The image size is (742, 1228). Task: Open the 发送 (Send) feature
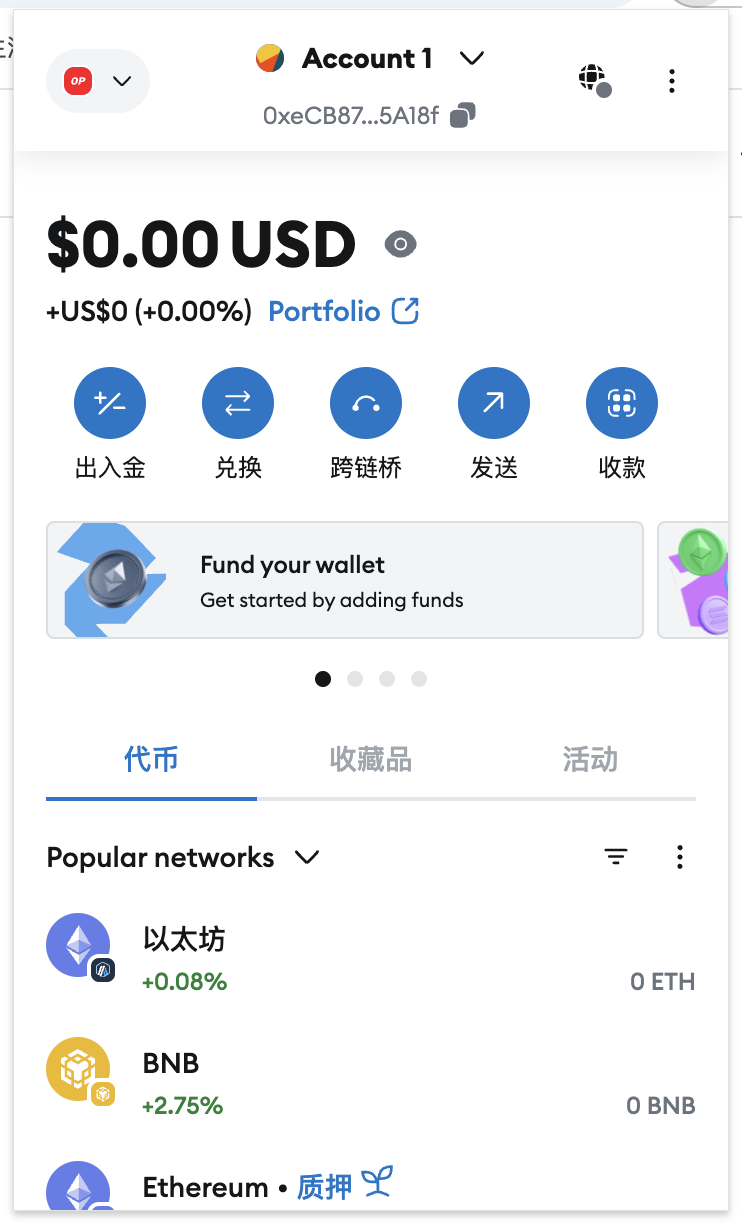(494, 403)
